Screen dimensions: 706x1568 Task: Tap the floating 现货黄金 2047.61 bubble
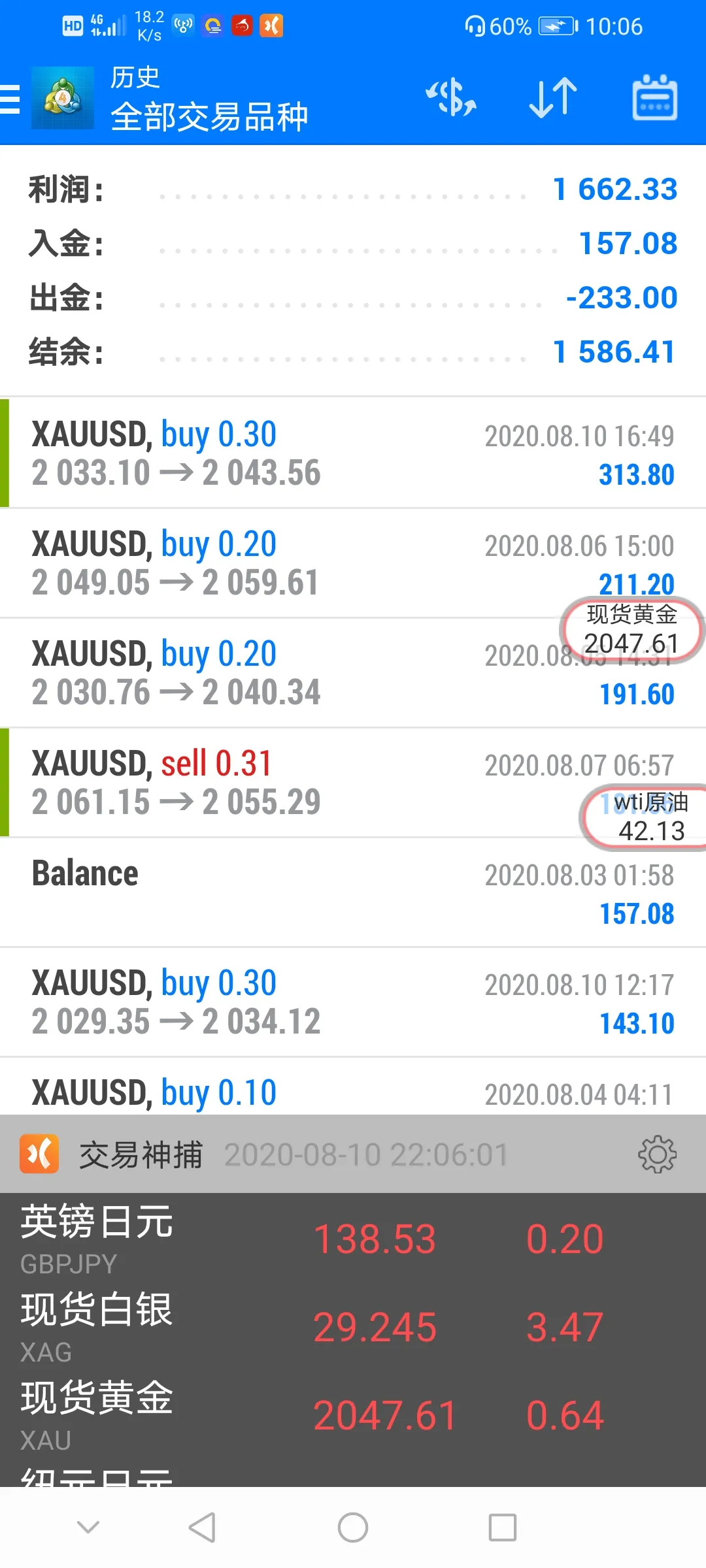[631, 630]
